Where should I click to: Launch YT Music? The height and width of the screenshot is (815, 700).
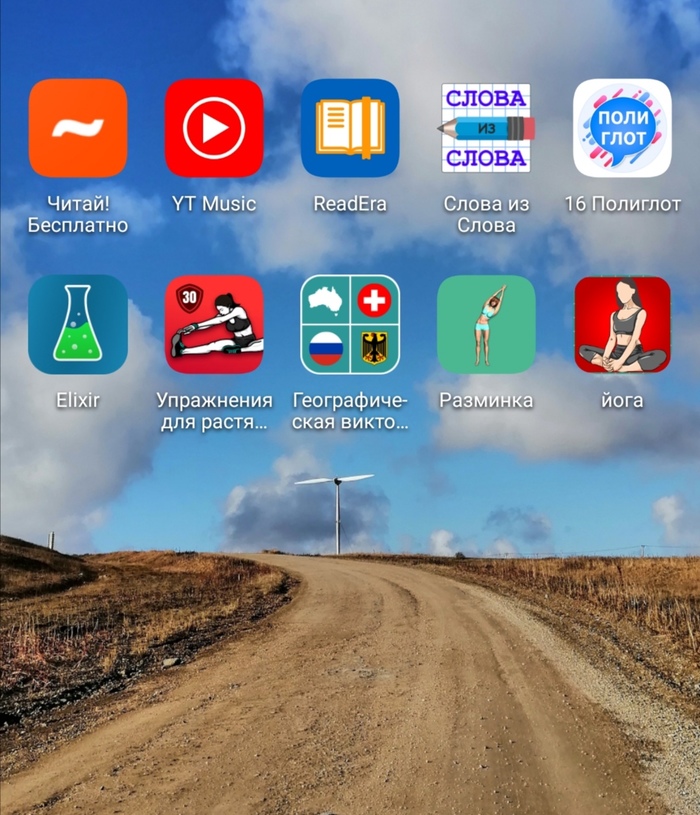pos(214,128)
